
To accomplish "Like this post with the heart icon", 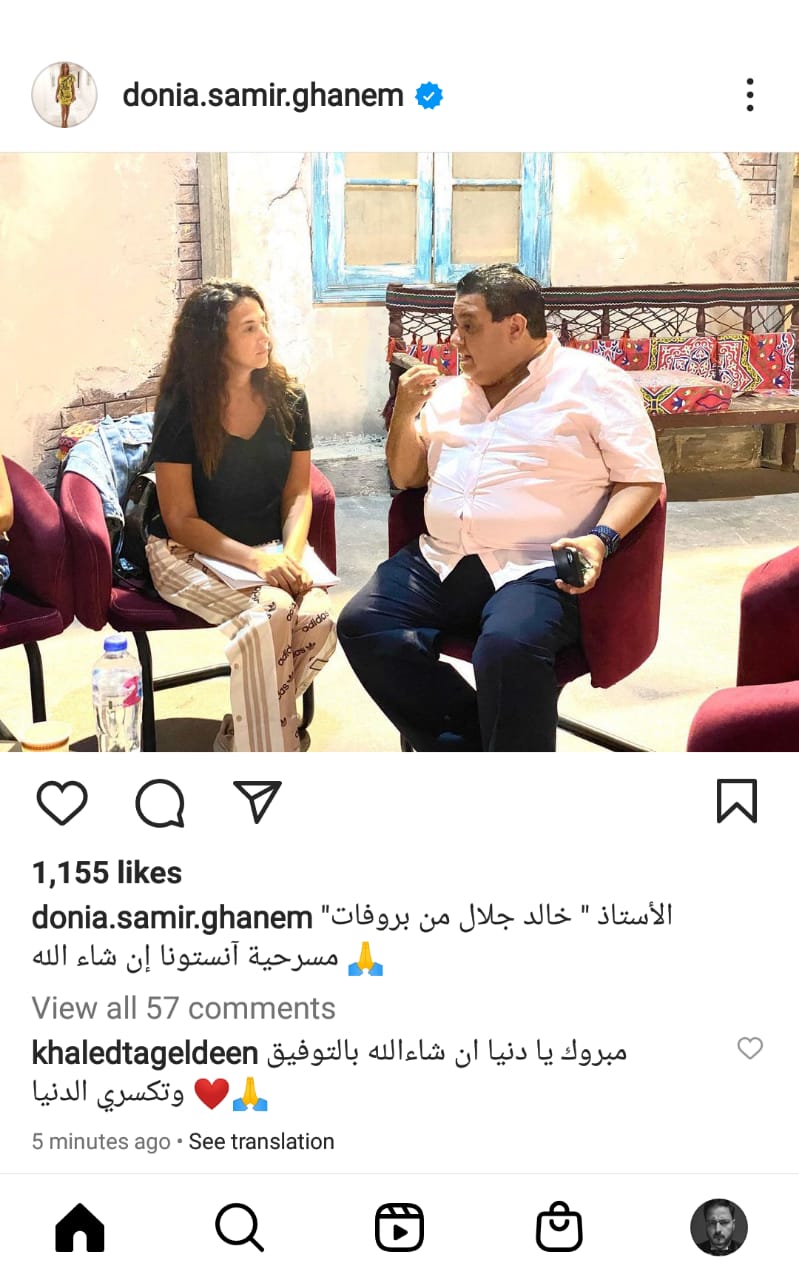I will pos(62,803).
